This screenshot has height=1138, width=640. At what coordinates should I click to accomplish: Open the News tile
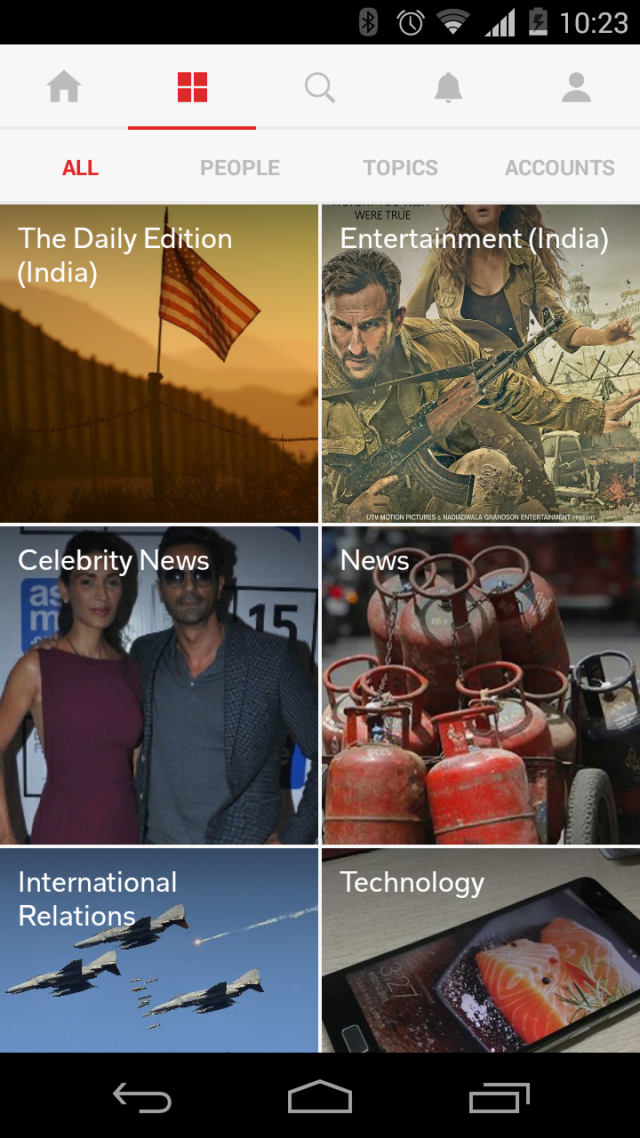pyautogui.click(x=481, y=686)
